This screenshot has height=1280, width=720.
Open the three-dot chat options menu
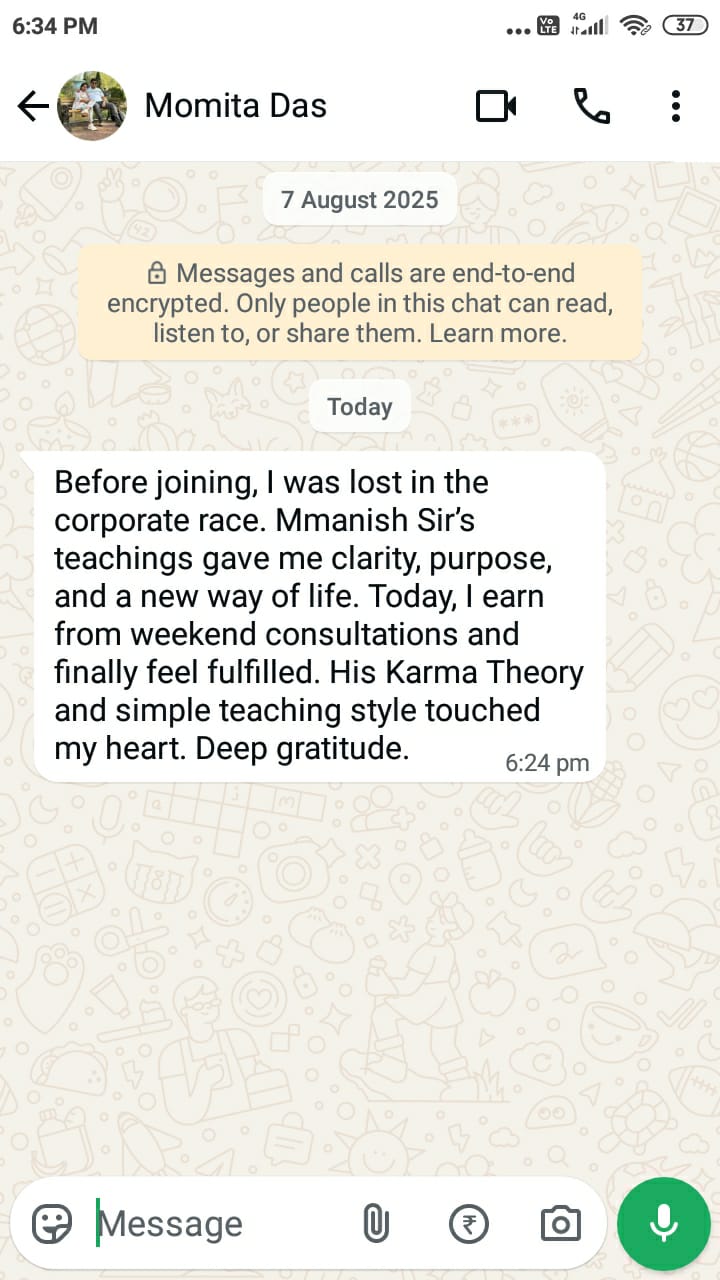[x=676, y=105]
